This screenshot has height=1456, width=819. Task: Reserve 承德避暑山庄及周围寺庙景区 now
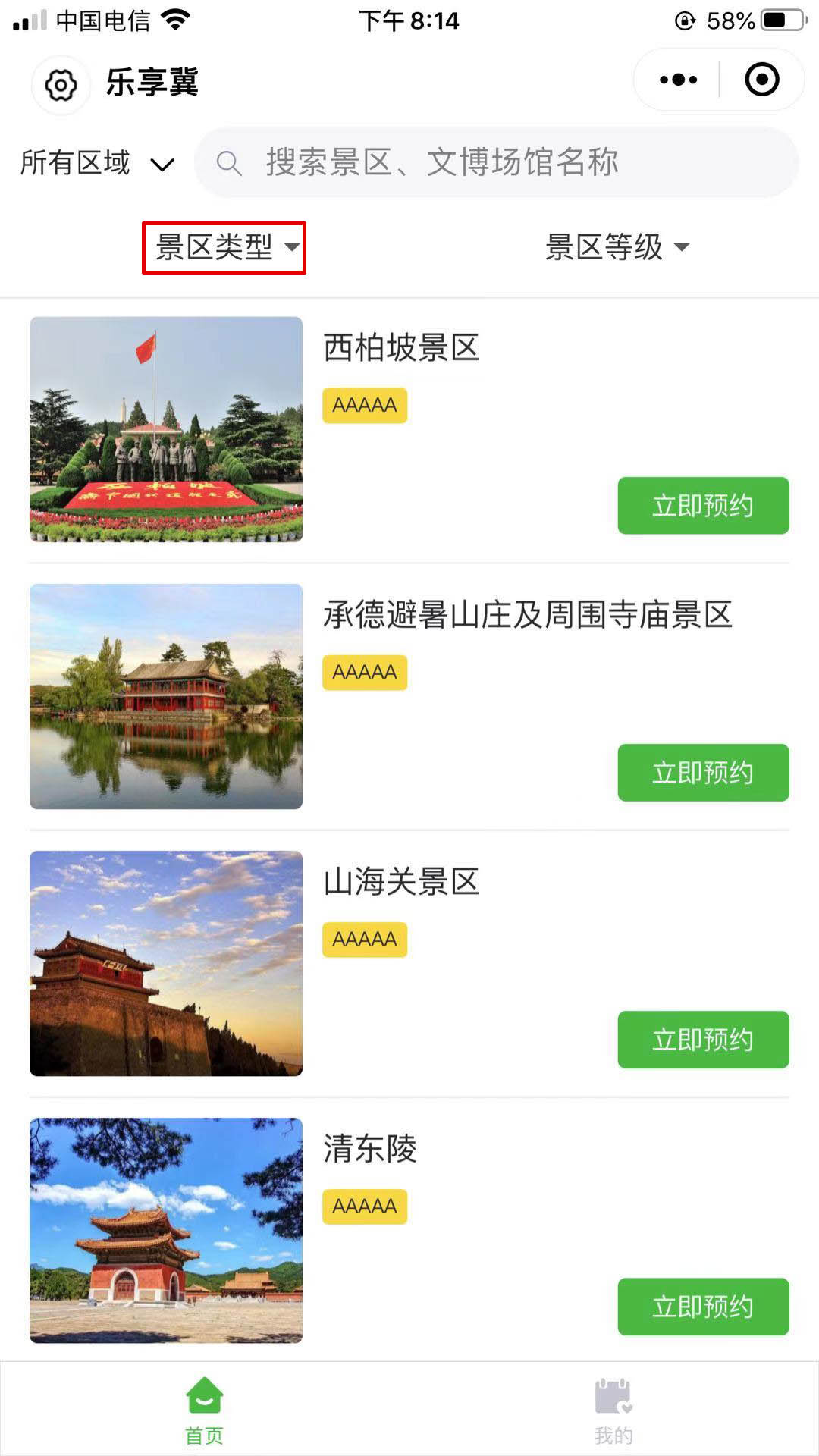tap(703, 773)
